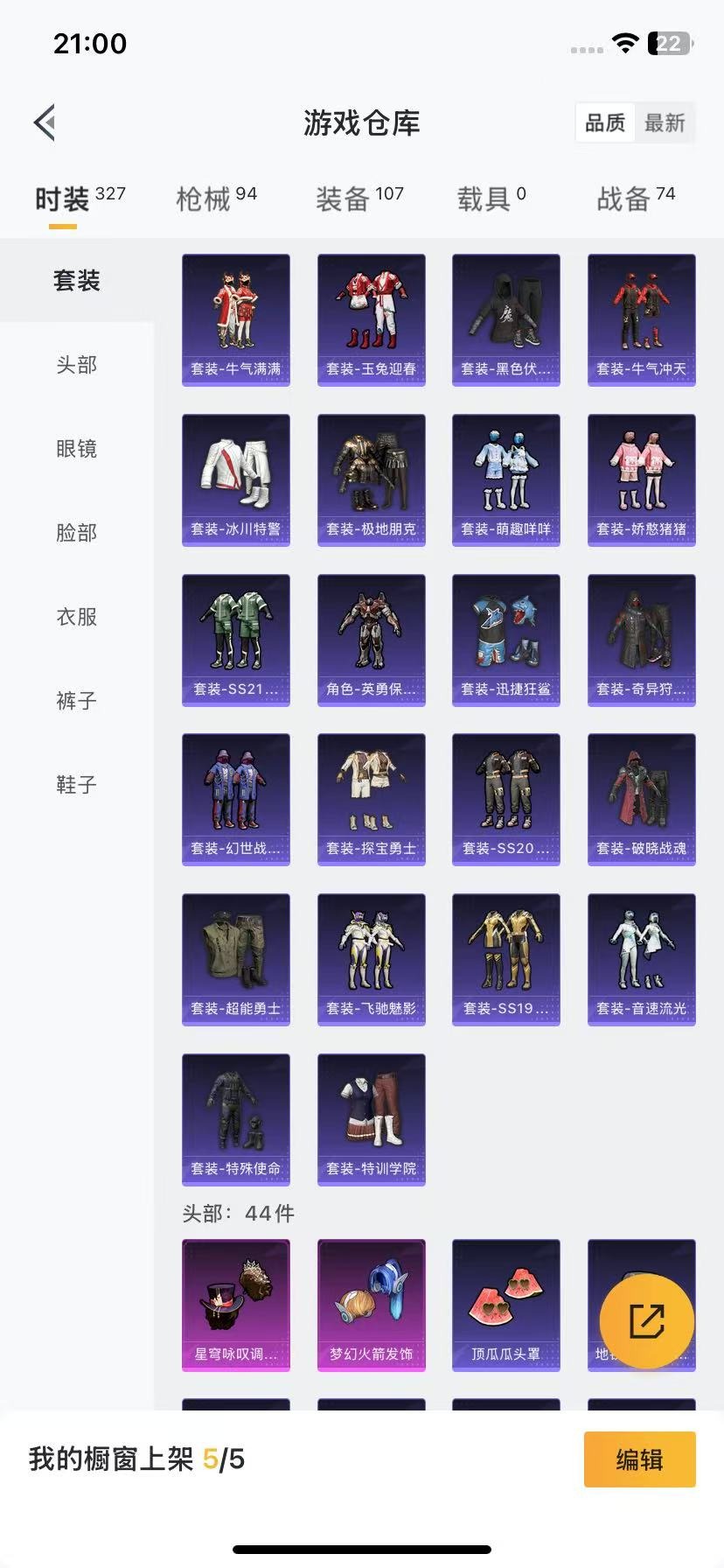Open the 裤子 category
This screenshot has width=724, height=1568.
point(77,701)
